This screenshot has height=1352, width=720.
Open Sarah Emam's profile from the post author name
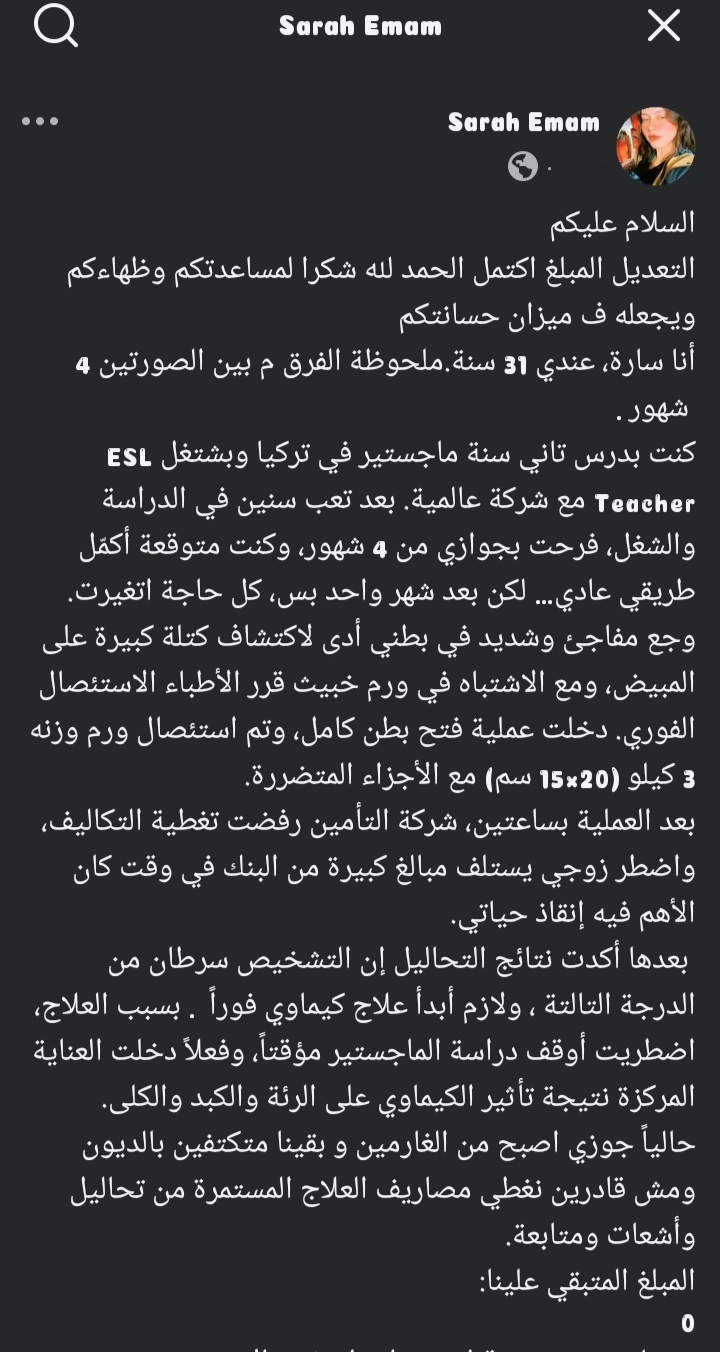[523, 123]
